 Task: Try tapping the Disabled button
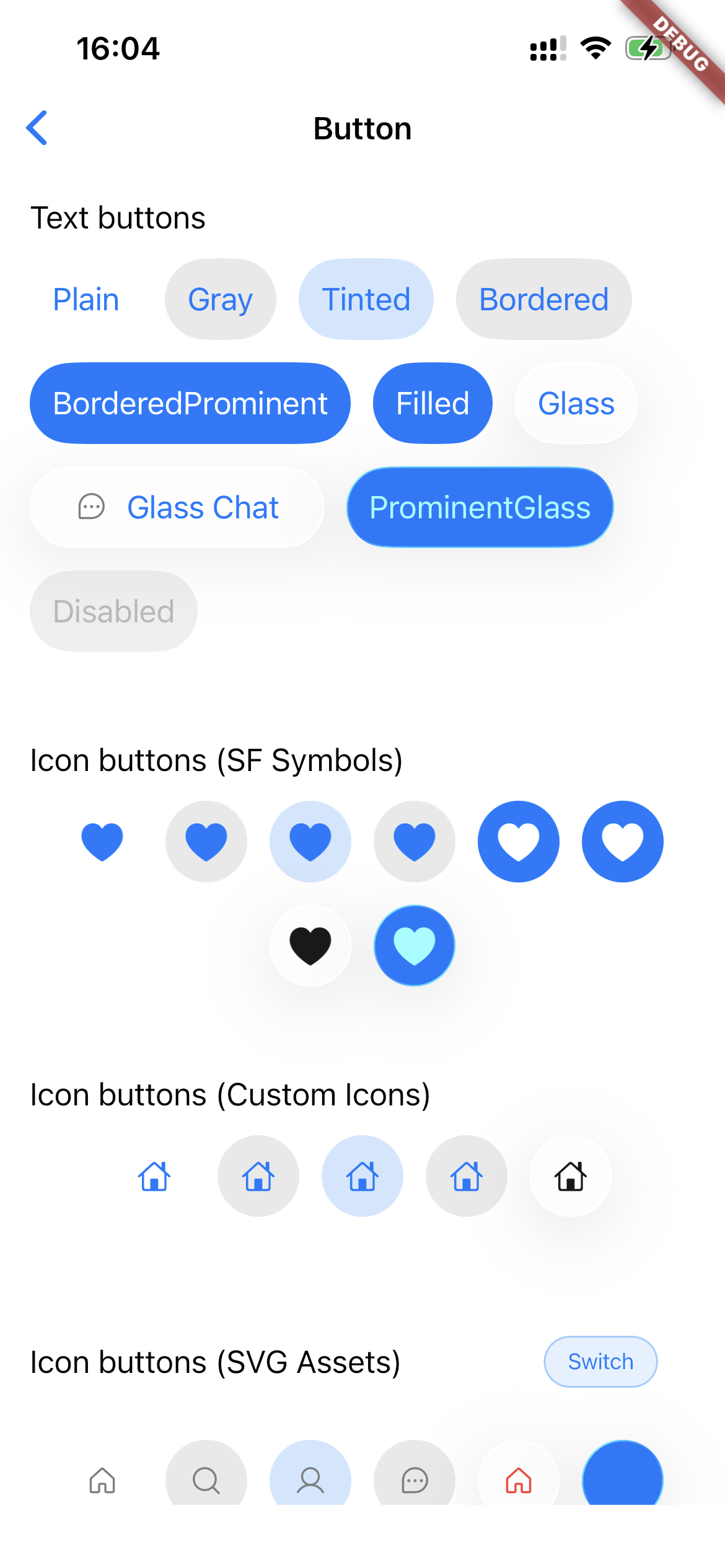point(113,611)
